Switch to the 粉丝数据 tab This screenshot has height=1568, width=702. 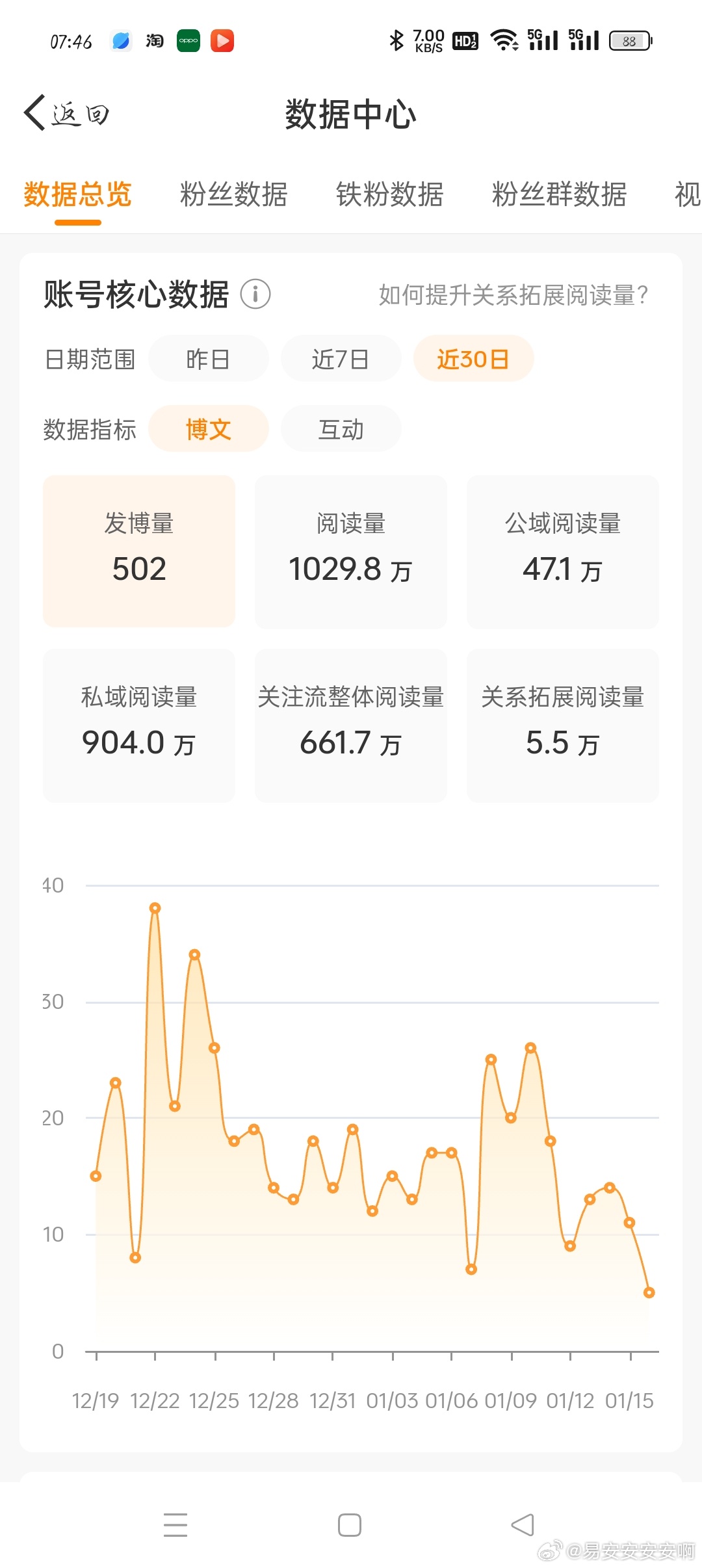233,194
